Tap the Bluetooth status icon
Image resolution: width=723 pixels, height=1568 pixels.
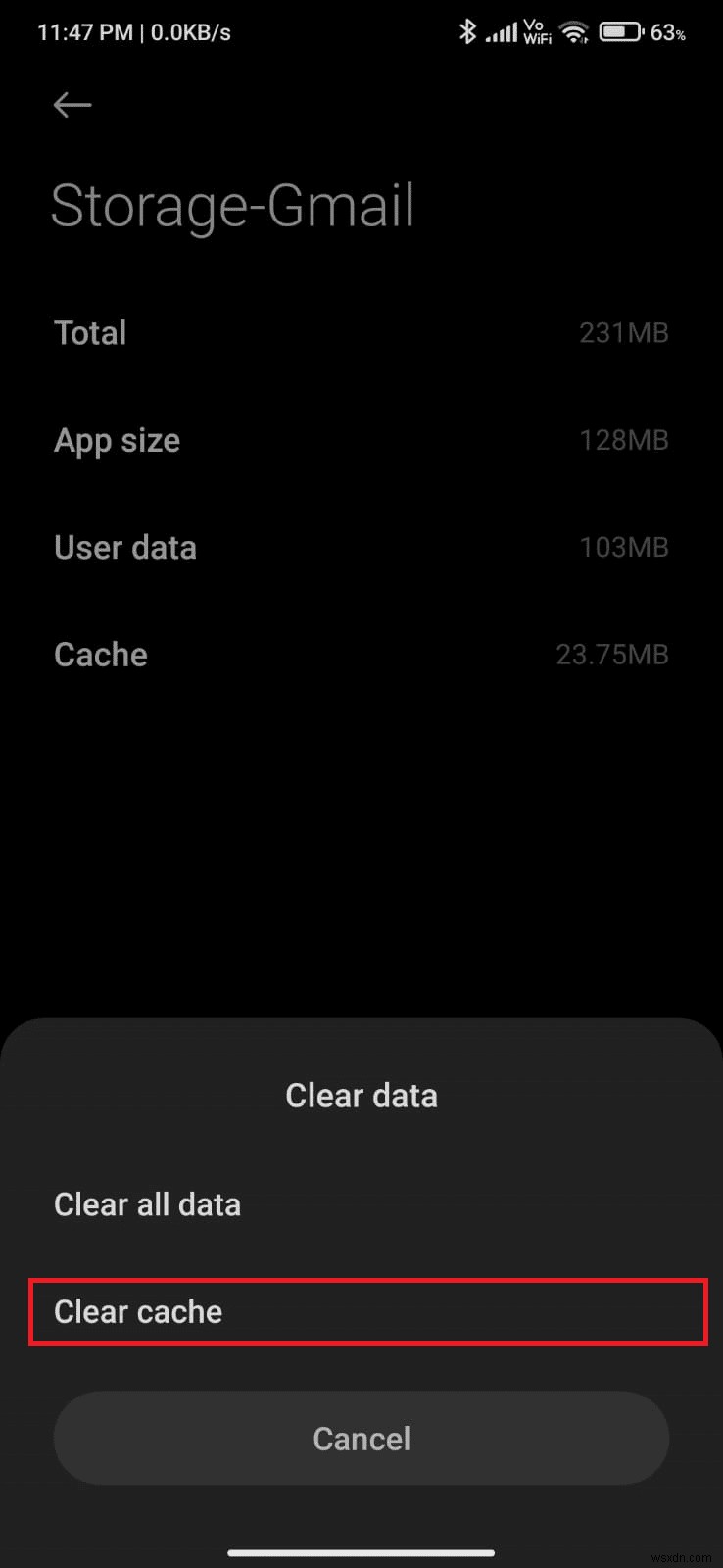pos(467,31)
